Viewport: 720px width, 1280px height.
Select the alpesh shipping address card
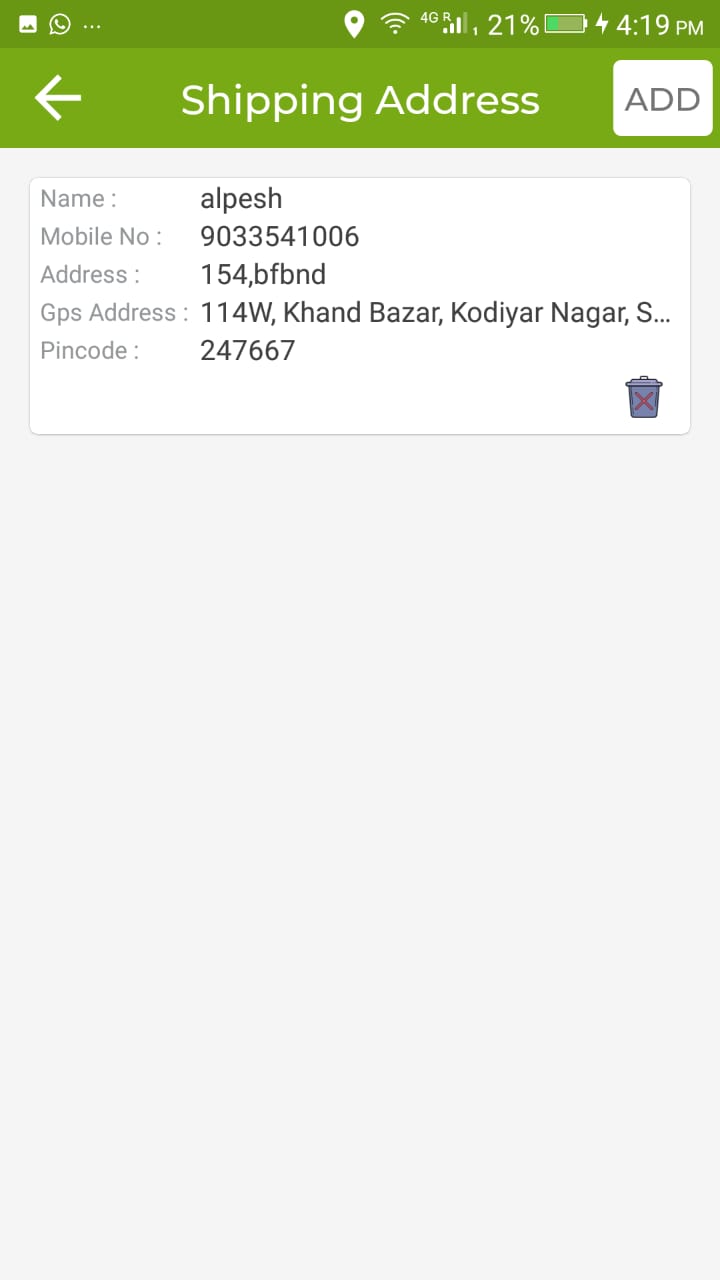pos(360,306)
